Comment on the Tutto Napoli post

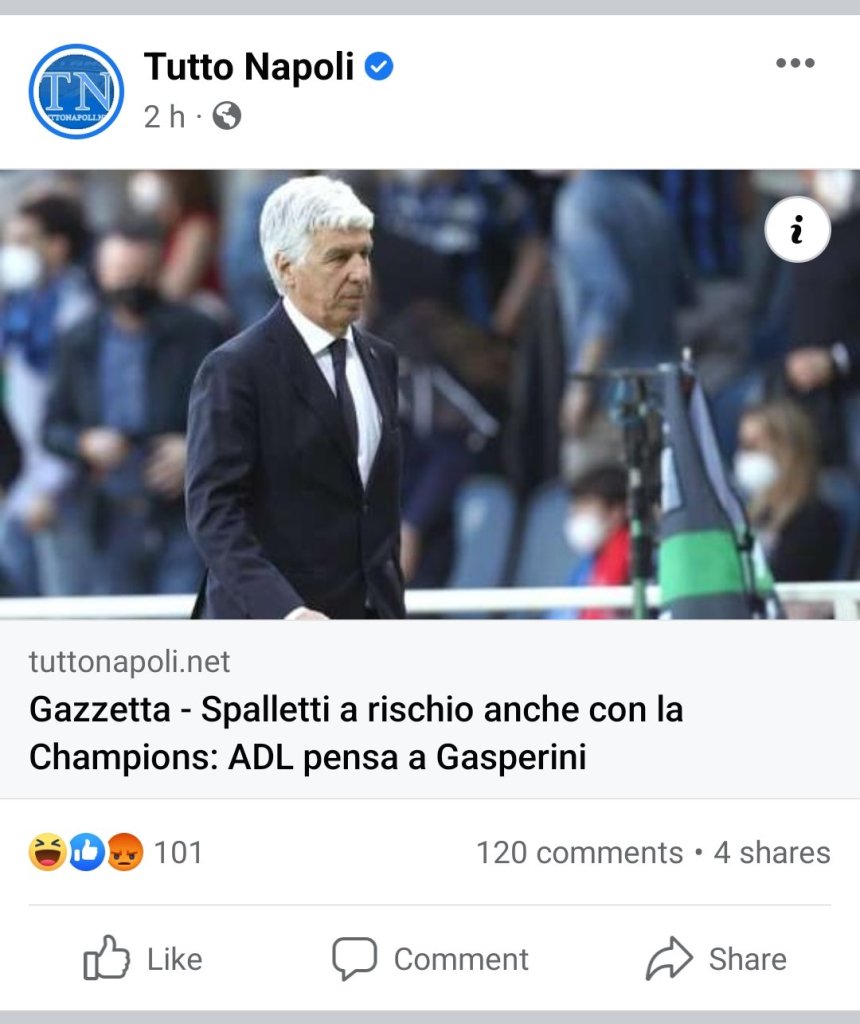coord(430,959)
